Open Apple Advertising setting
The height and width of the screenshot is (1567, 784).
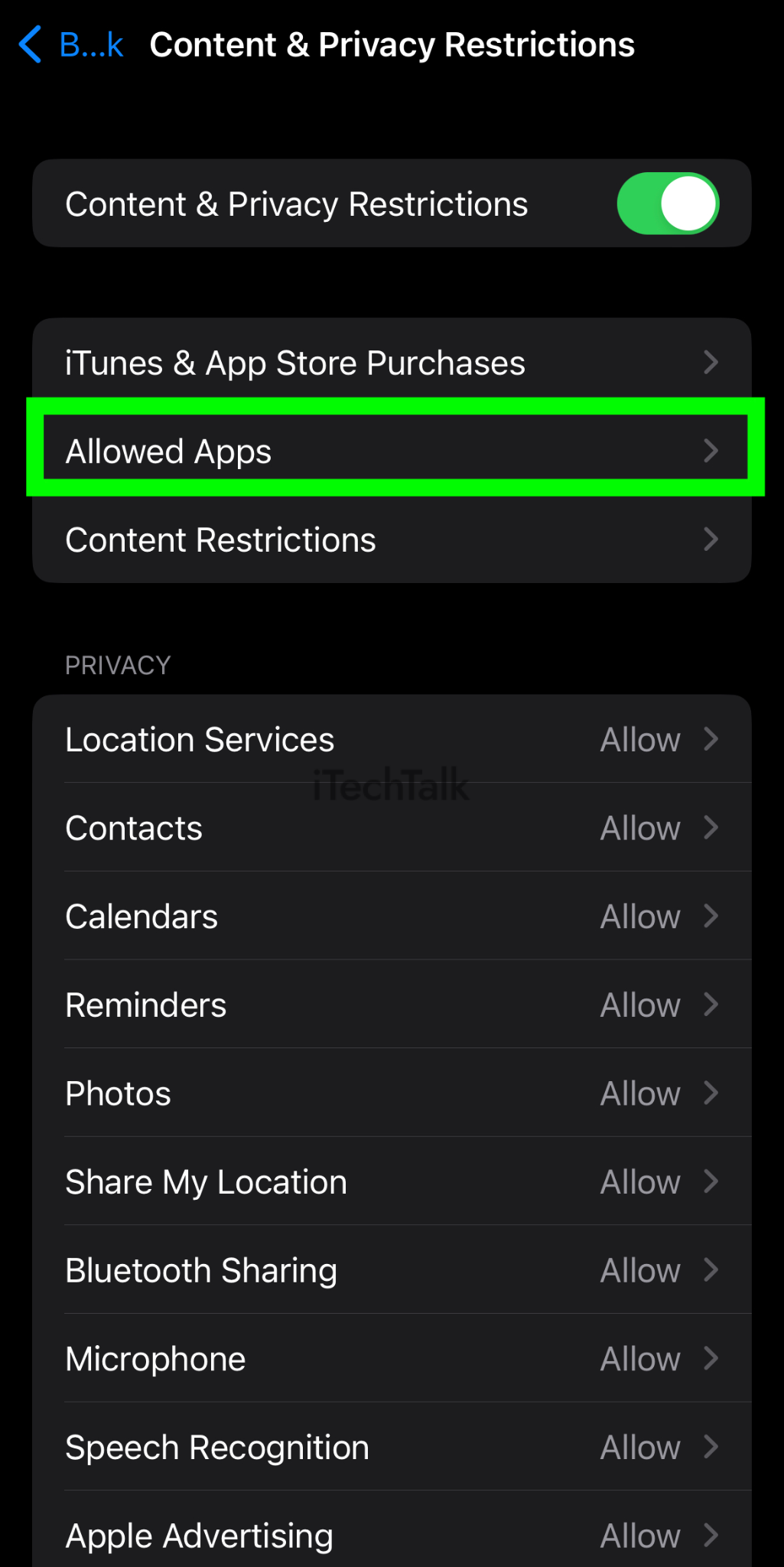392,1529
